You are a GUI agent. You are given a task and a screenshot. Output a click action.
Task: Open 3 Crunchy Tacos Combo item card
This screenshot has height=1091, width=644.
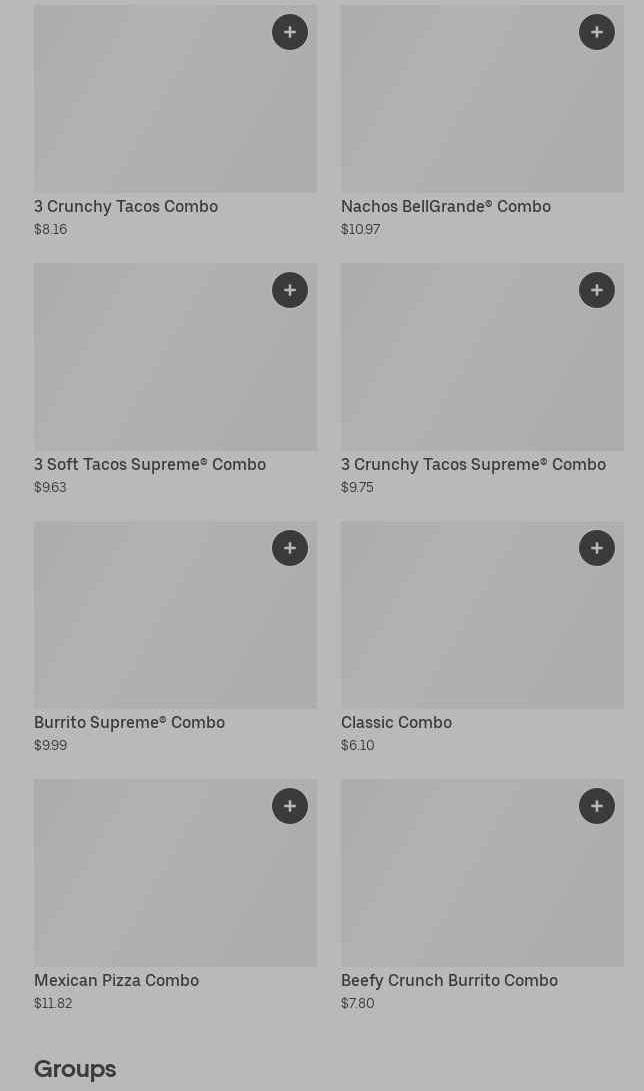[175, 121]
